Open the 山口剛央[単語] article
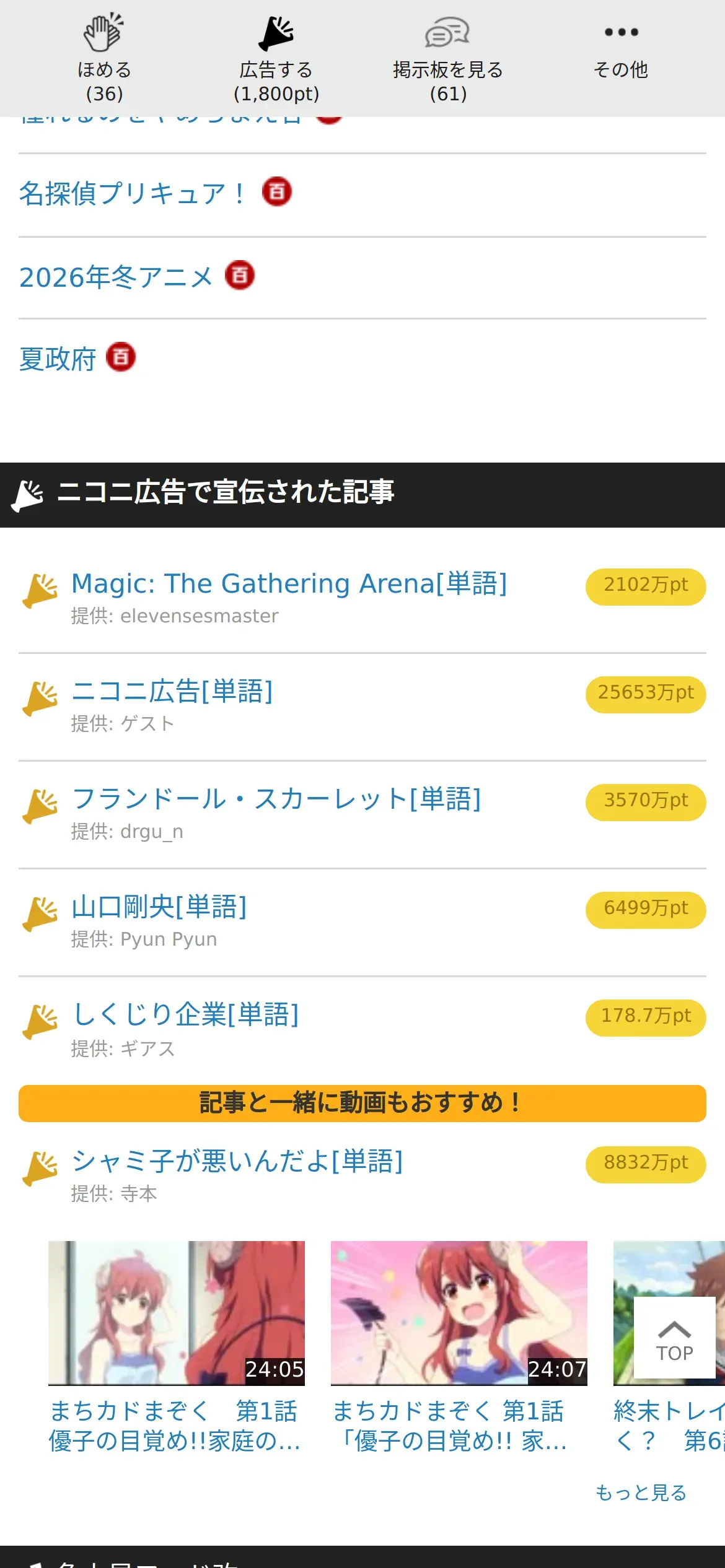 [159, 907]
